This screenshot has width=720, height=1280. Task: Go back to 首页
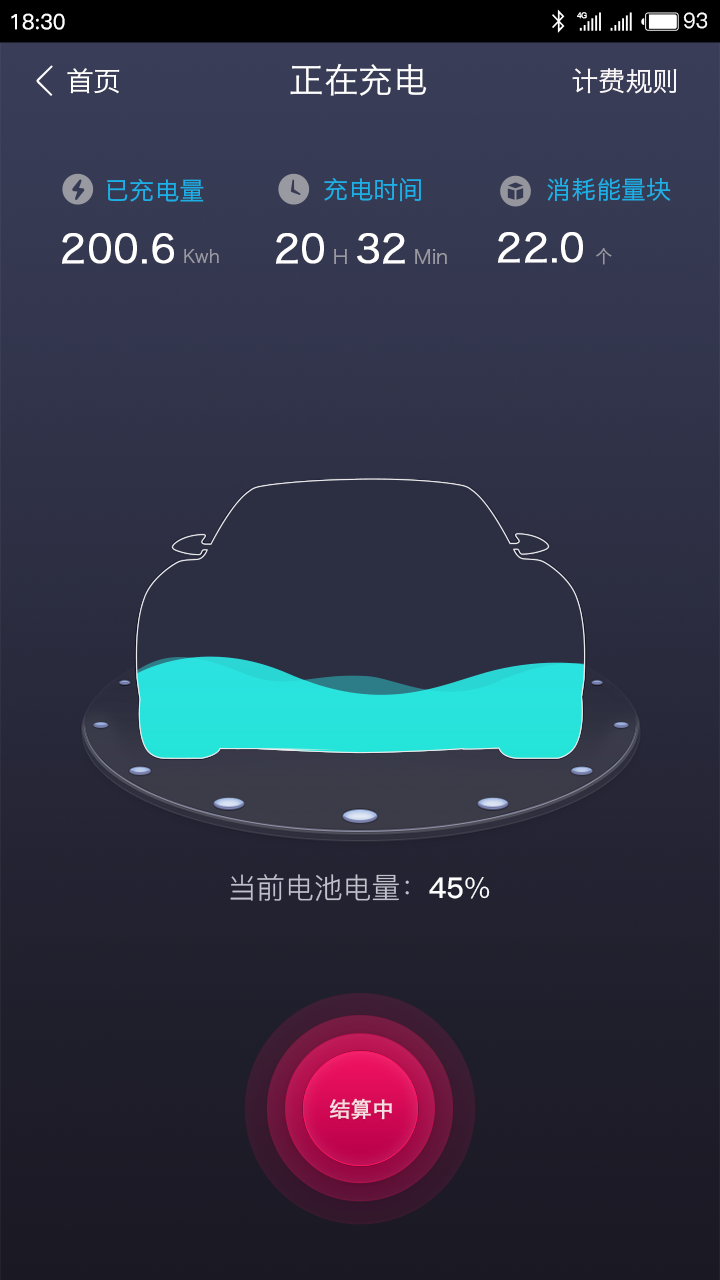(x=78, y=81)
